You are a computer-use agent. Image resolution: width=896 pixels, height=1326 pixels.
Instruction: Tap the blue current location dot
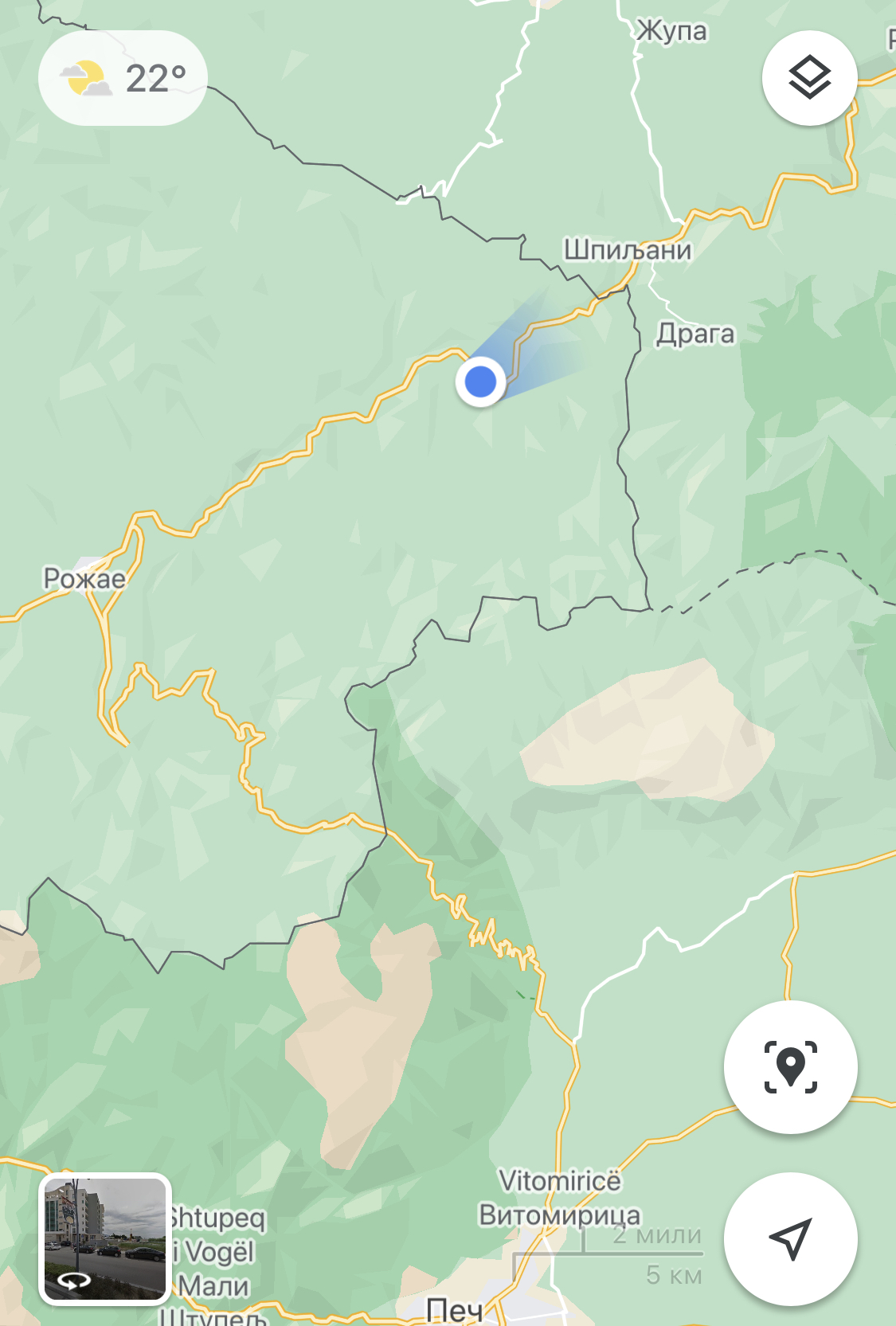tap(480, 381)
